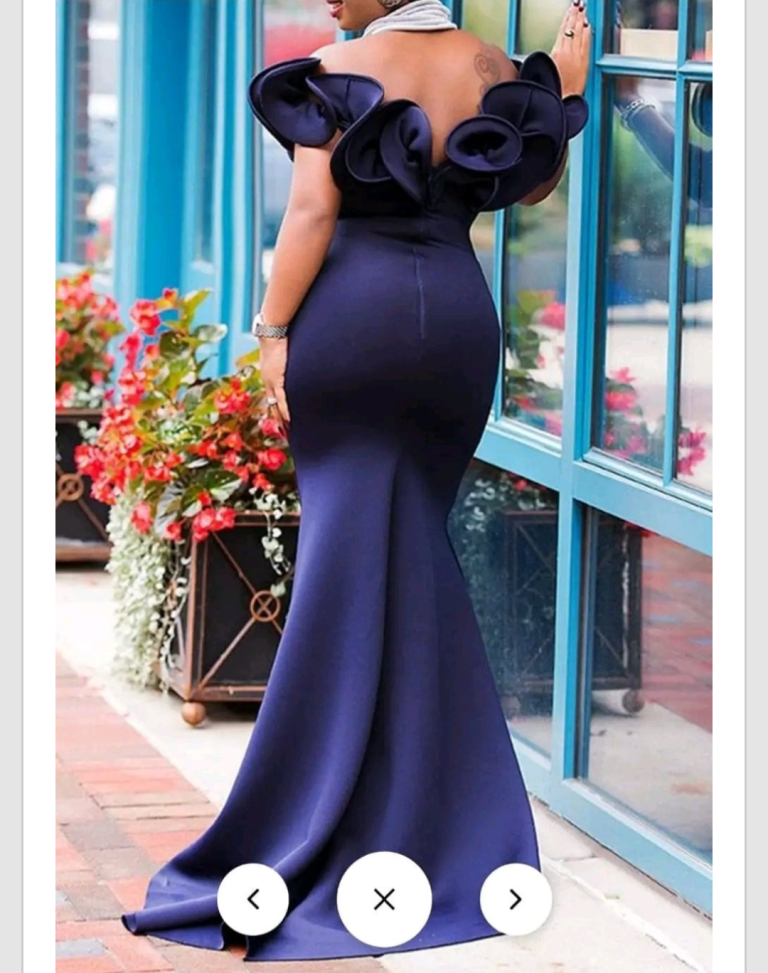Go to the previous photo
768x973 pixels.
click(x=253, y=899)
